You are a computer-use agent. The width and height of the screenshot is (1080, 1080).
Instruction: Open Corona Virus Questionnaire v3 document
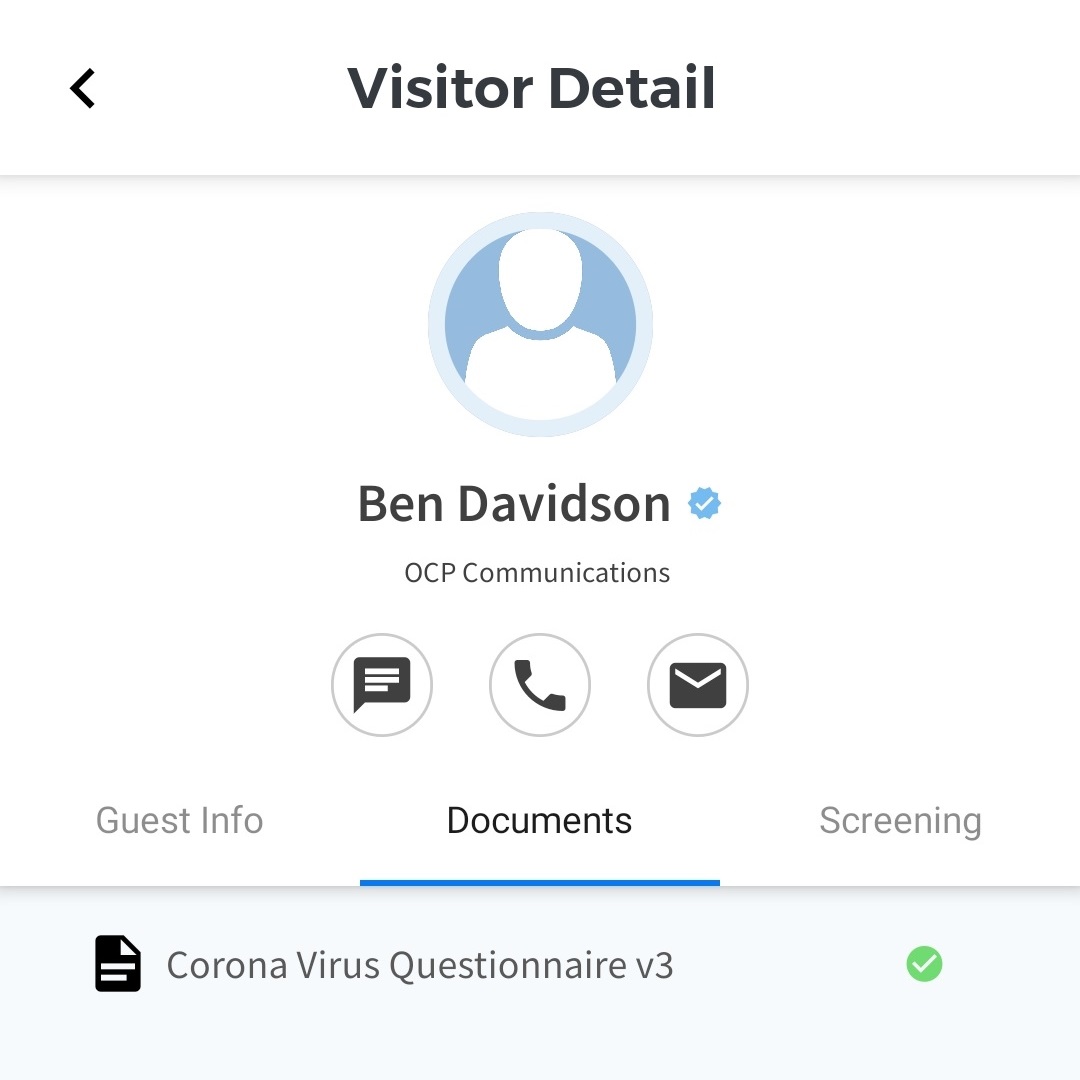coord(420,966)
